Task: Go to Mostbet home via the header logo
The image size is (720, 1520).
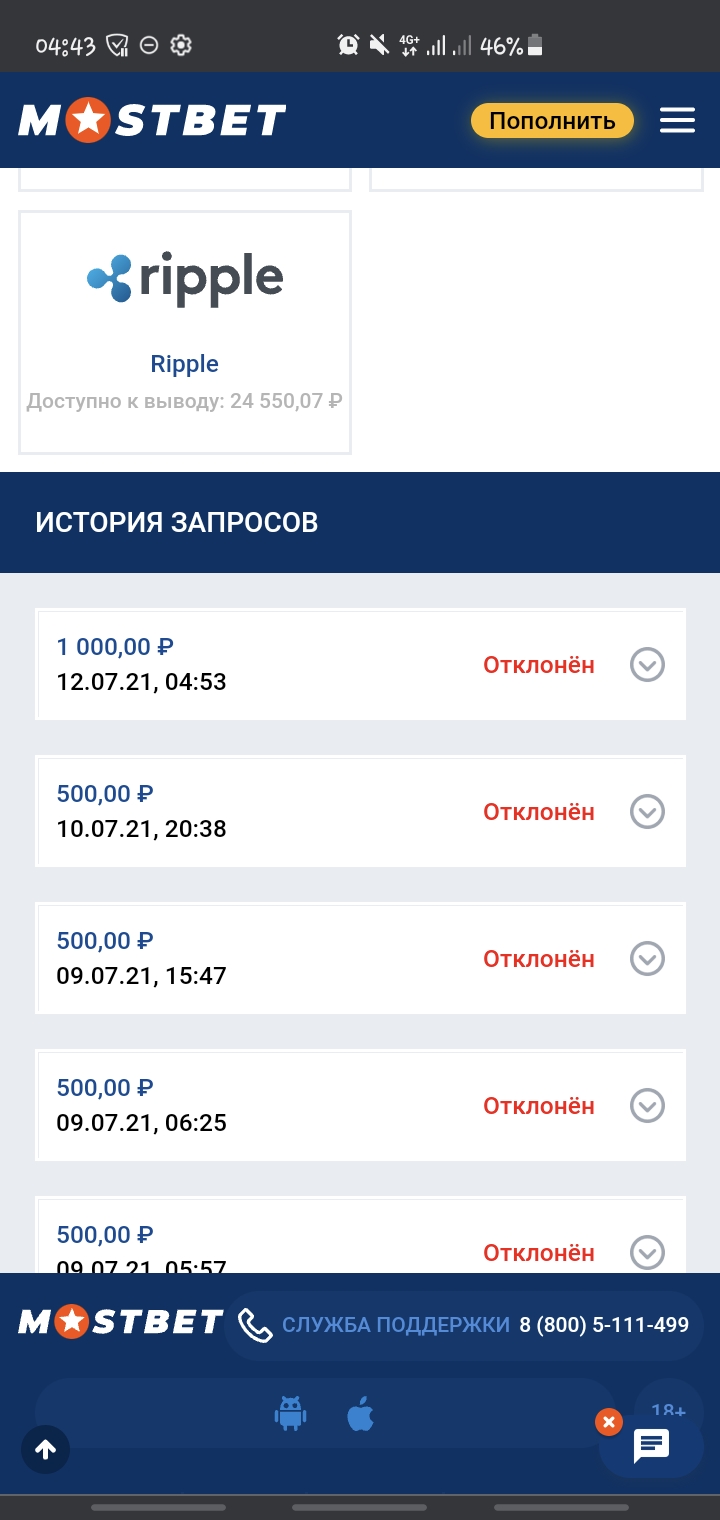Action: [152, 121]
